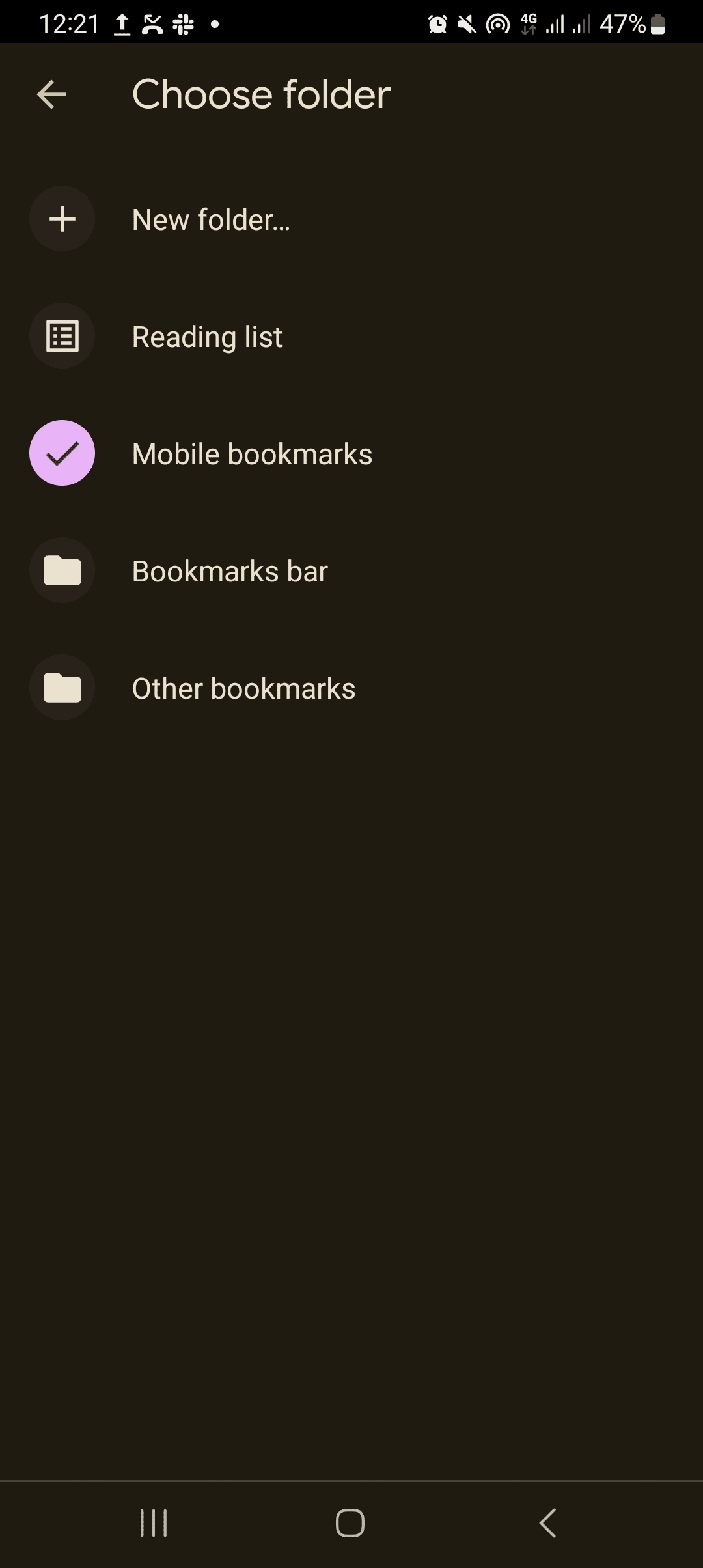703x1568 pixels.
Task: Open recent apps from navigation bar
Action: click(154, 1523)
